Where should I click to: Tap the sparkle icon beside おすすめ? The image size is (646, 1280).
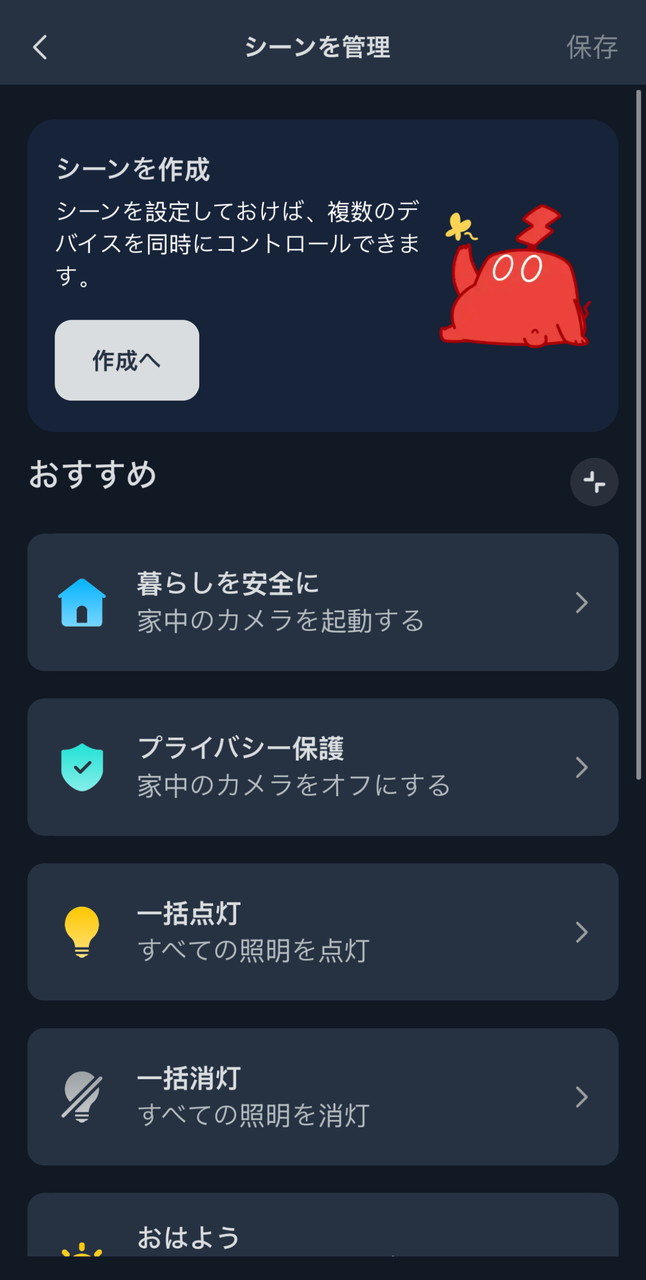594,483
